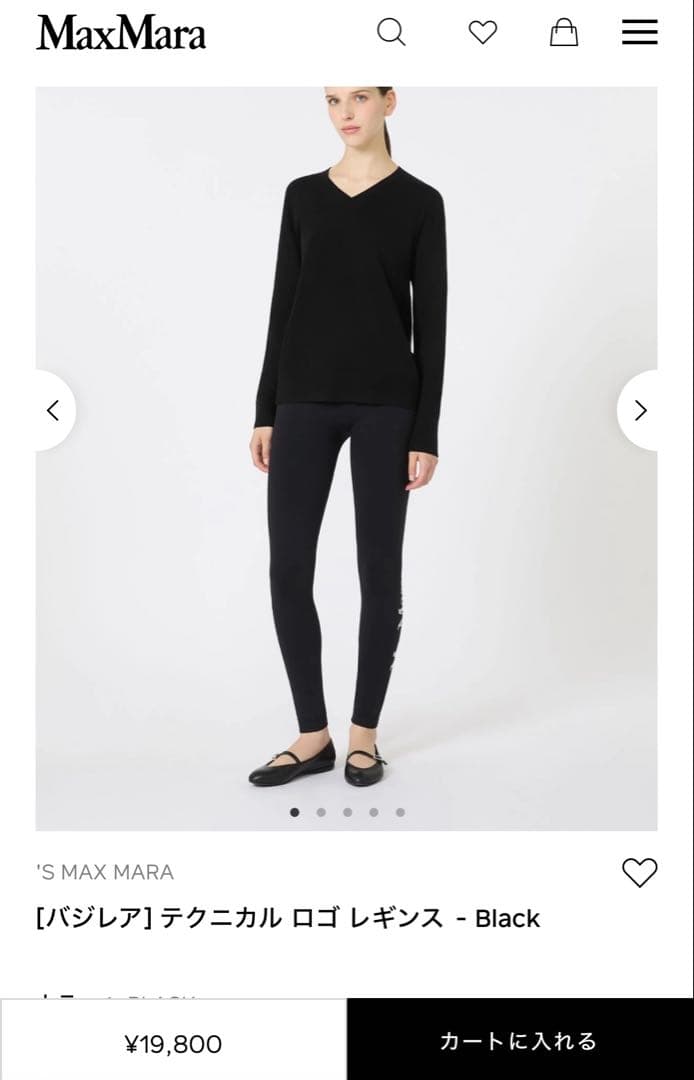Screen dimensions: 694x1080
Task: Go to the MaxMara home page
Action: (121, 33)
